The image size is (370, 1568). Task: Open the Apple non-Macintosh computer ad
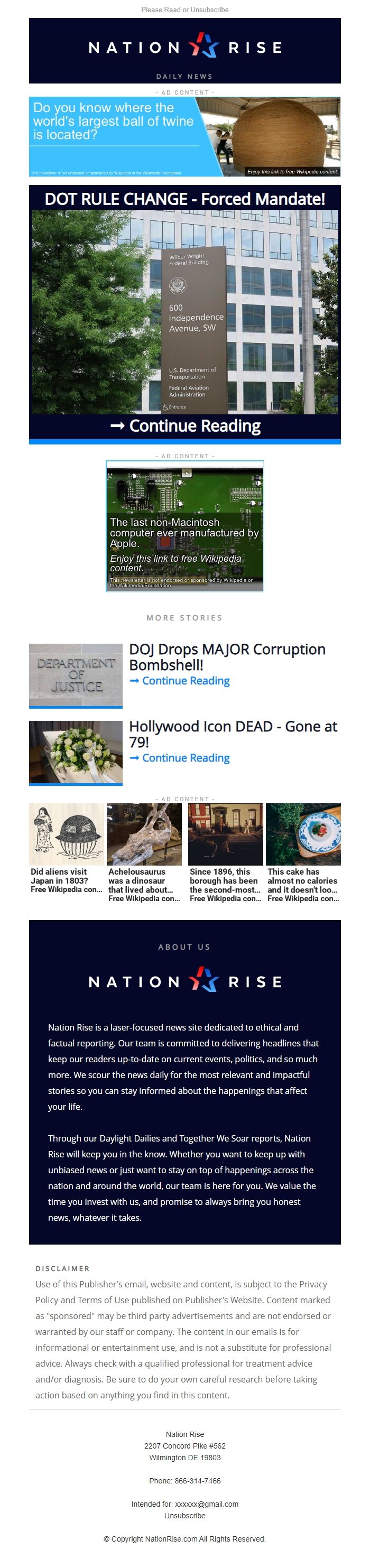[184, 526]
